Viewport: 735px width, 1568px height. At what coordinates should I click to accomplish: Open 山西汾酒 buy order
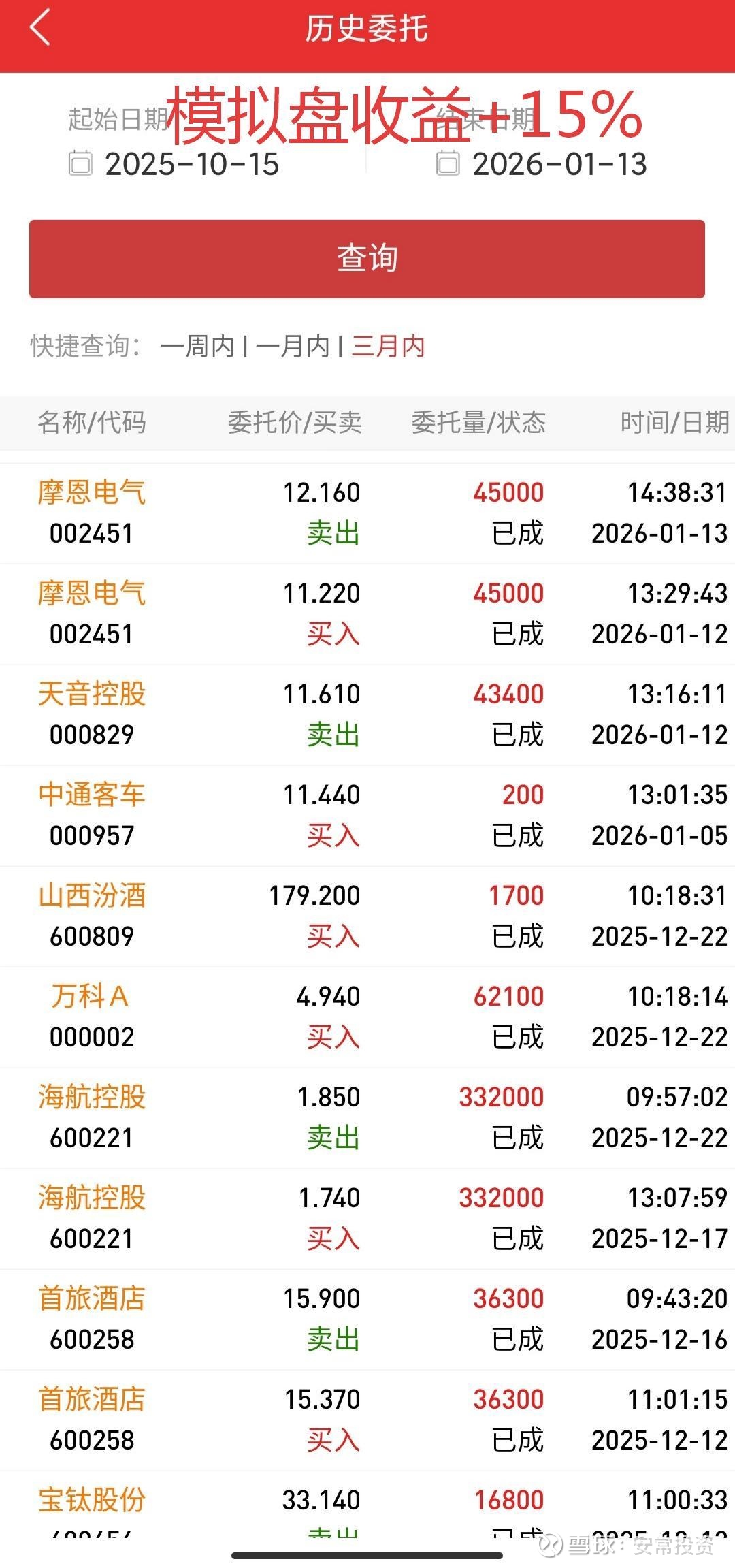point(367,916)
